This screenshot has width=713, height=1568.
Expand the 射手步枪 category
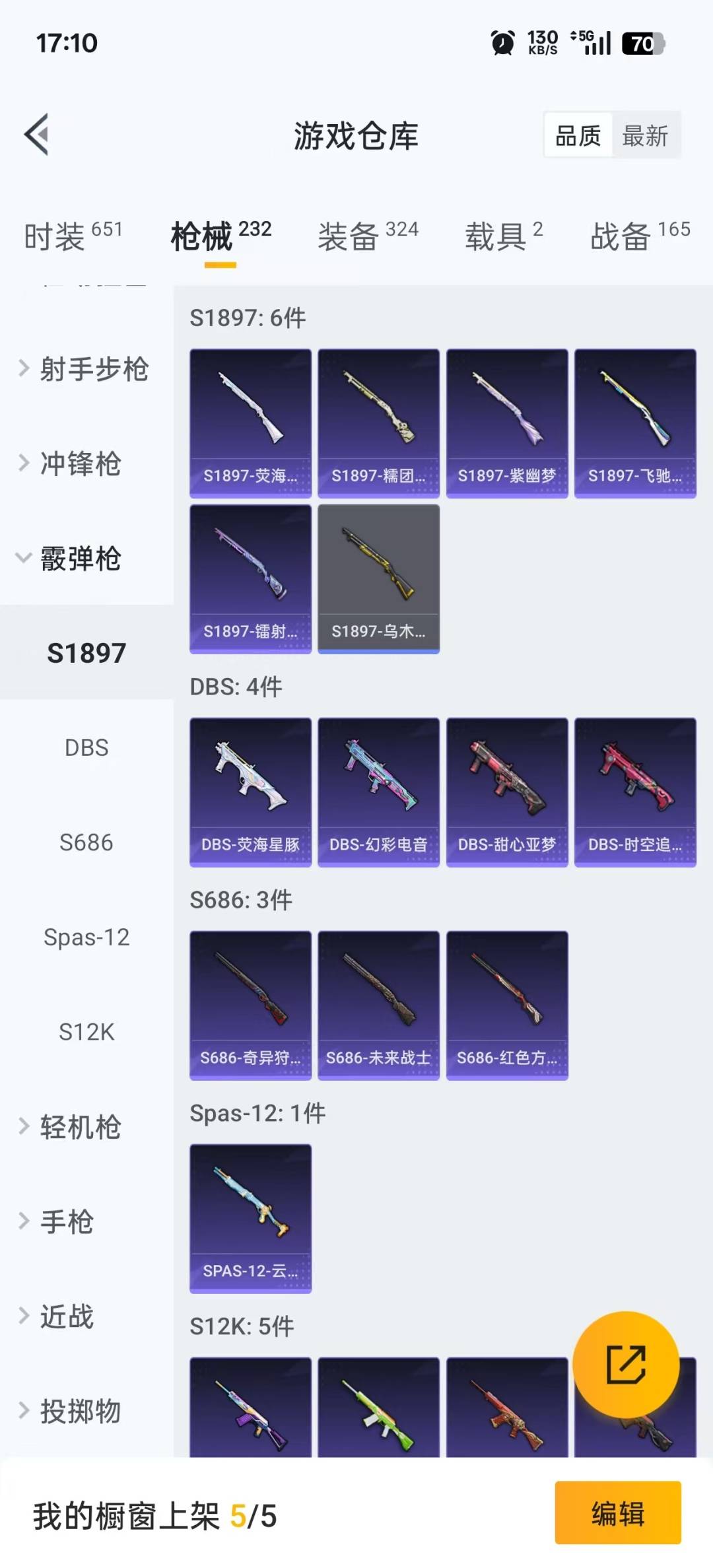click(x=86, y=369)
